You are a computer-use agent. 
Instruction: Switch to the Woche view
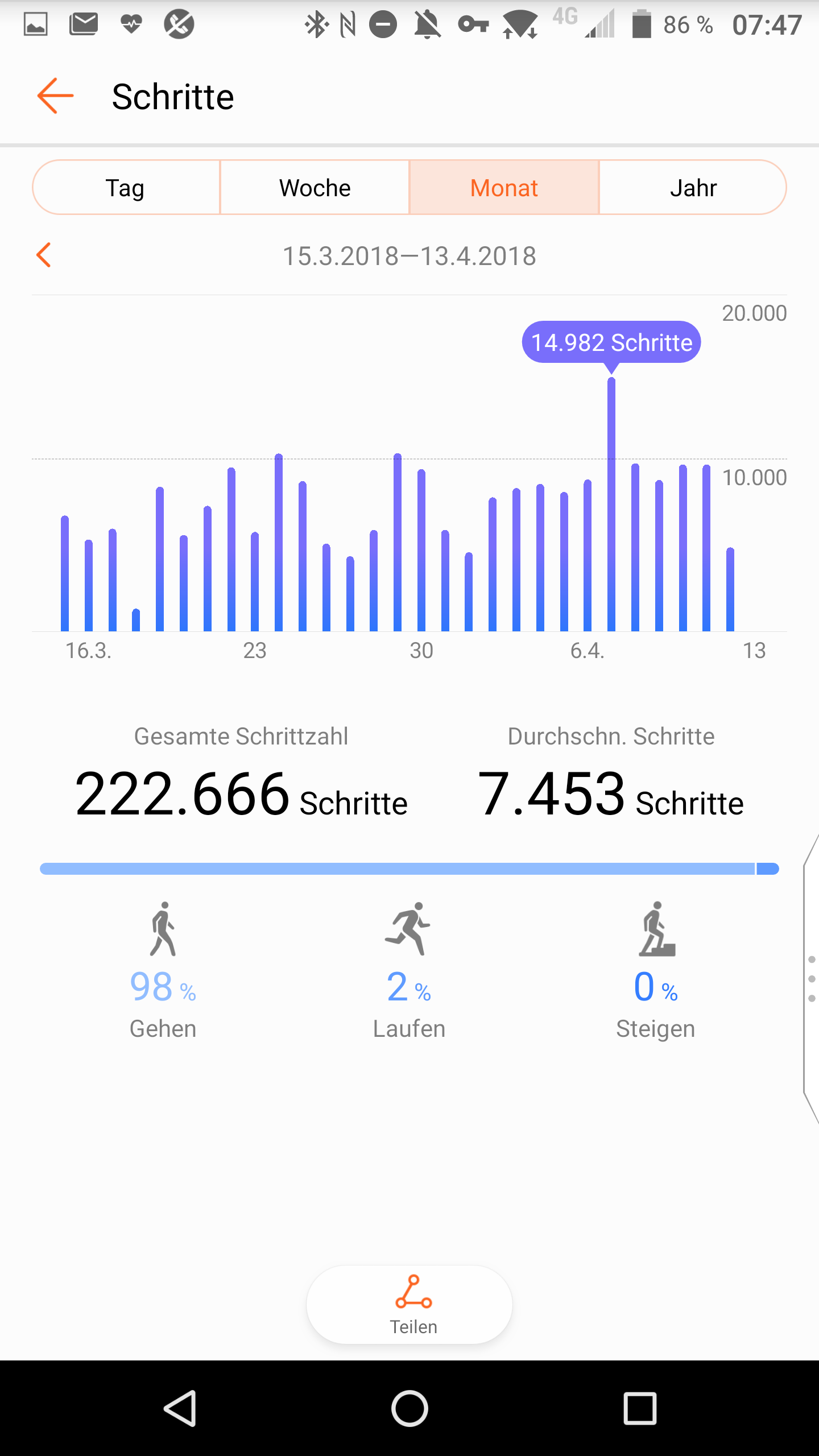tap(315, 188)
